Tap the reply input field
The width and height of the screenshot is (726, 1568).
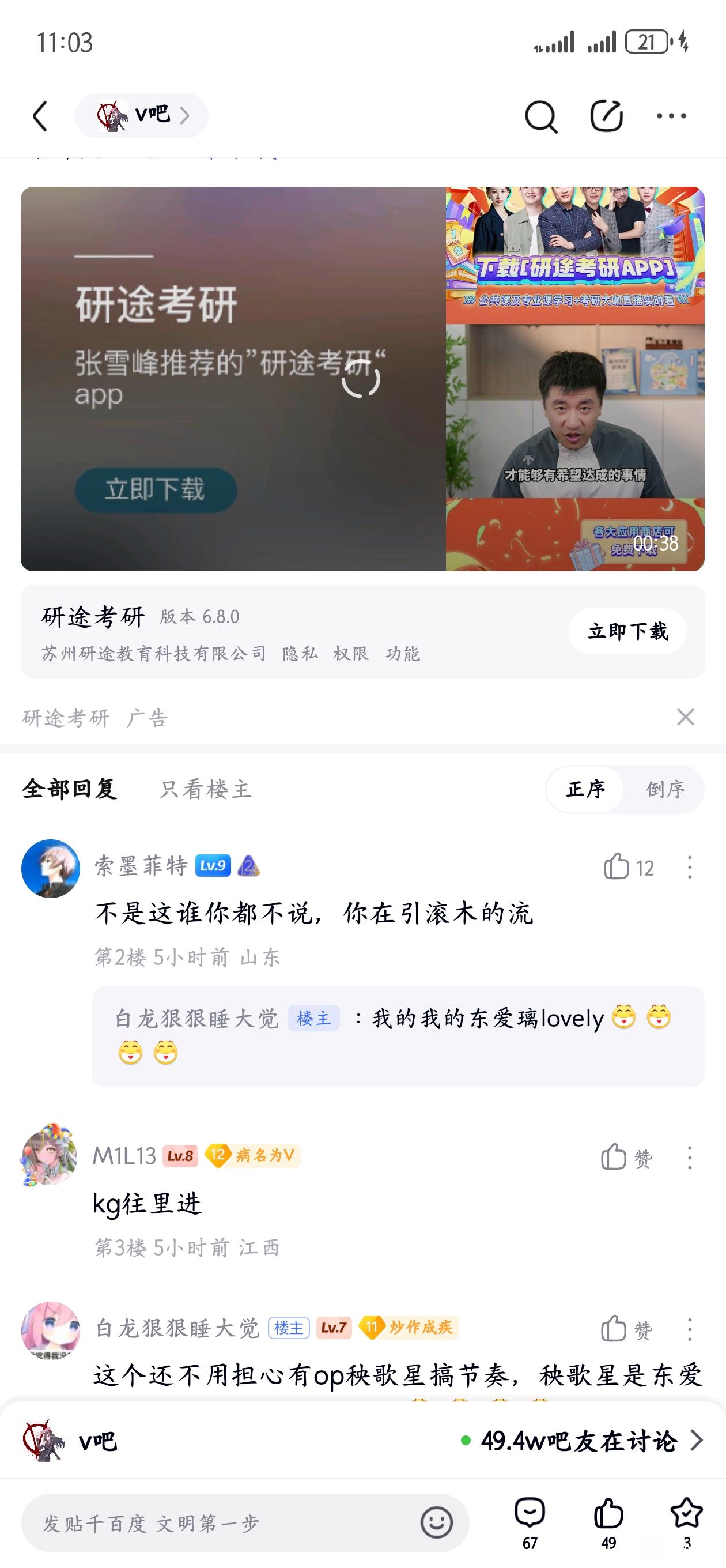(x=219, y=1524)
